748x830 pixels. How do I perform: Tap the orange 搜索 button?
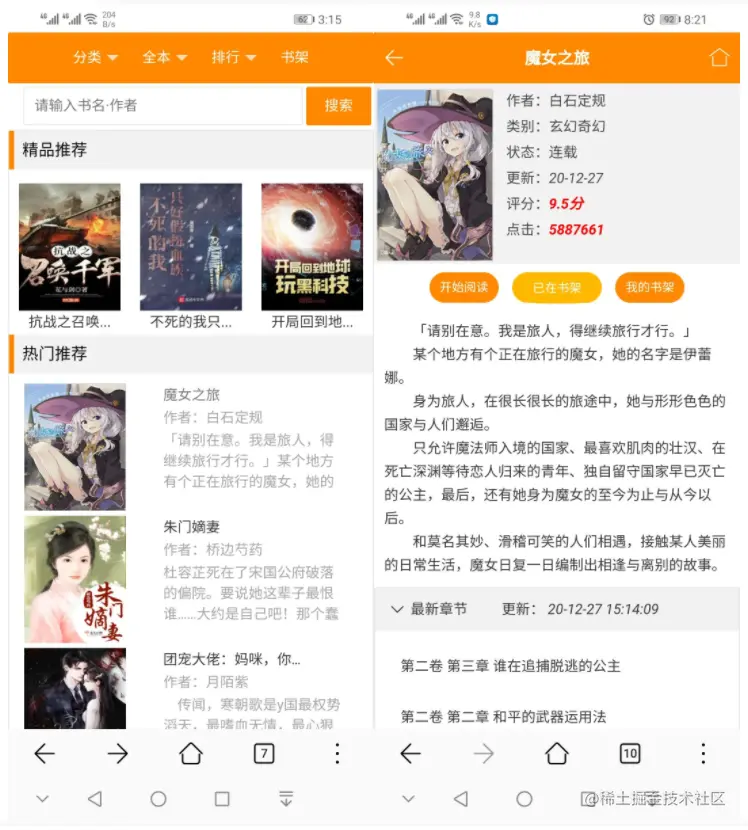[x=338, y=105]
